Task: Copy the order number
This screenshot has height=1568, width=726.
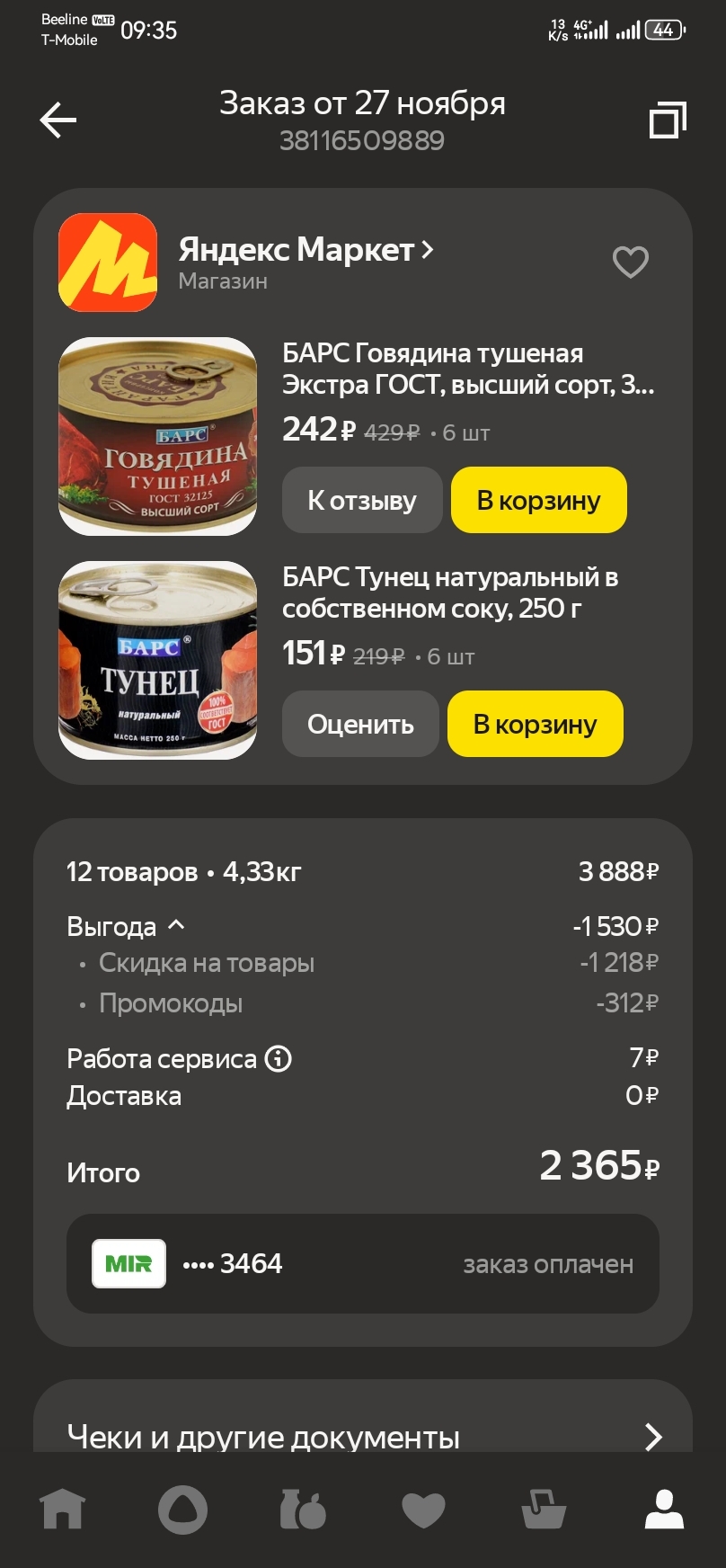Action: coord(667,120)
